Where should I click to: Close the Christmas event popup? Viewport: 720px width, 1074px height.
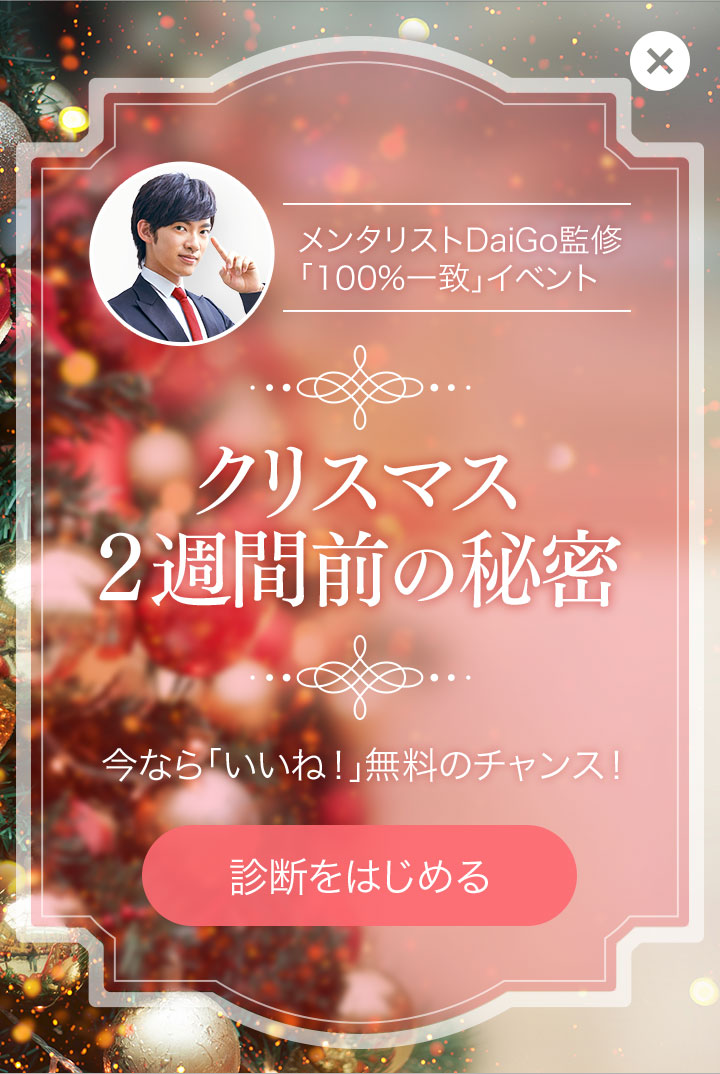(x=660, y=61)
